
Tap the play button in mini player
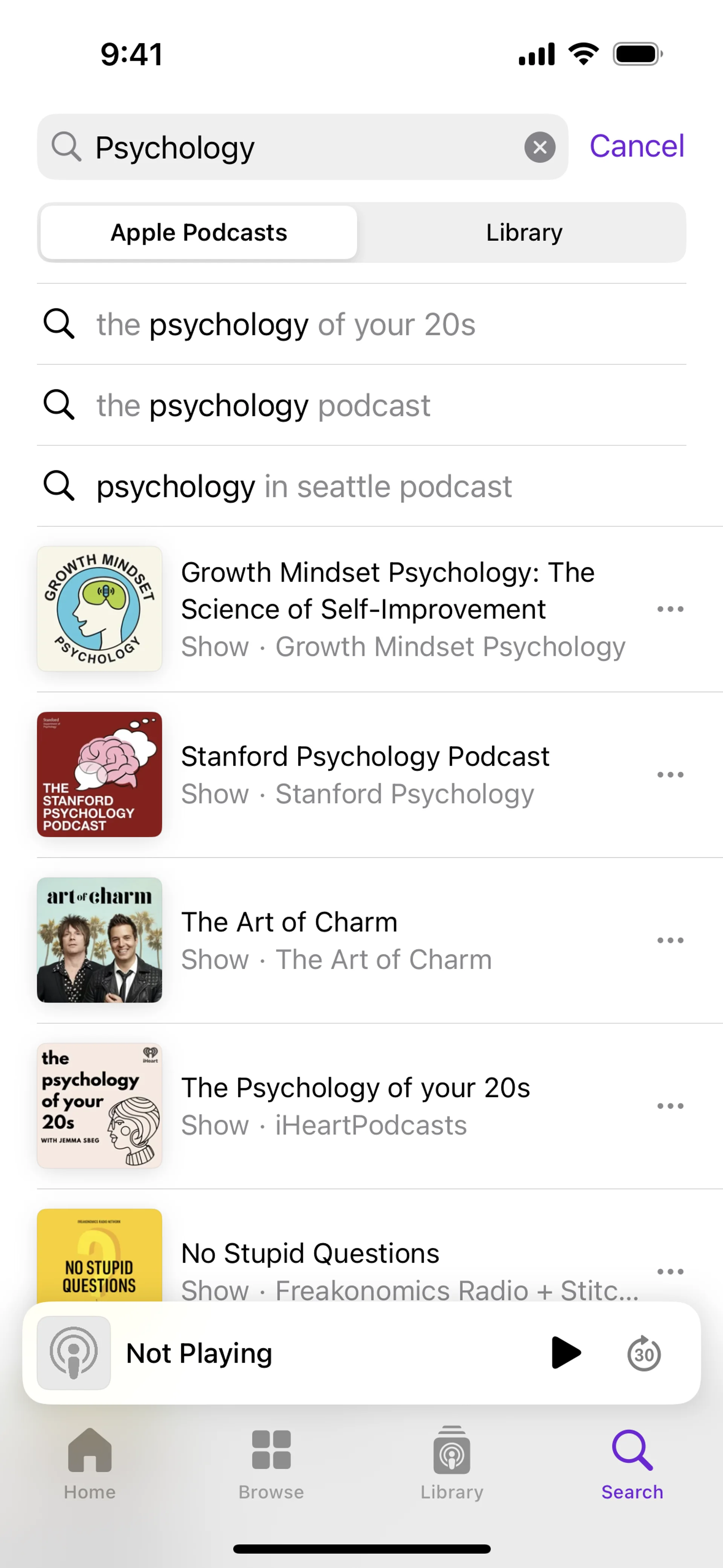pyautogui.click(x=565, y=1353)
